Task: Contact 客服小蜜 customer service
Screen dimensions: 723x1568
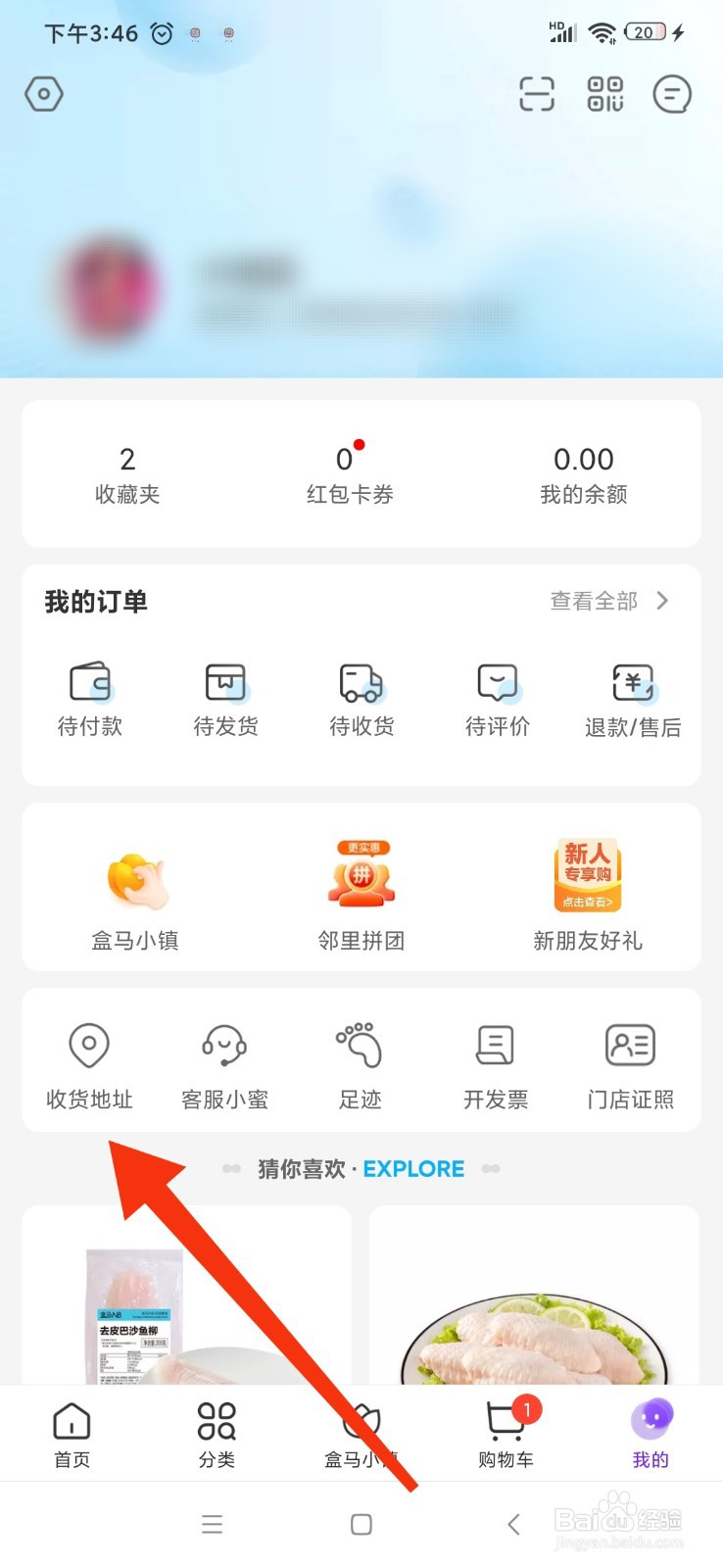Action: coord(224,1064)
